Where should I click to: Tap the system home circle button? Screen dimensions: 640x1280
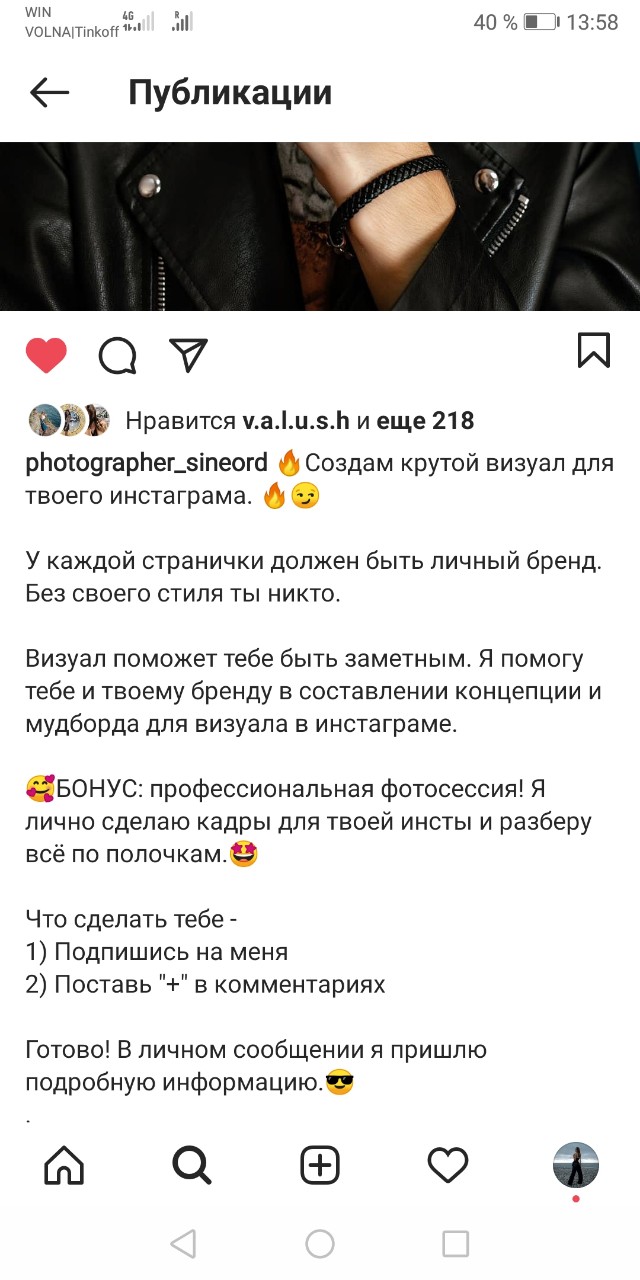pyautogui.click(x=320, y=1243)
